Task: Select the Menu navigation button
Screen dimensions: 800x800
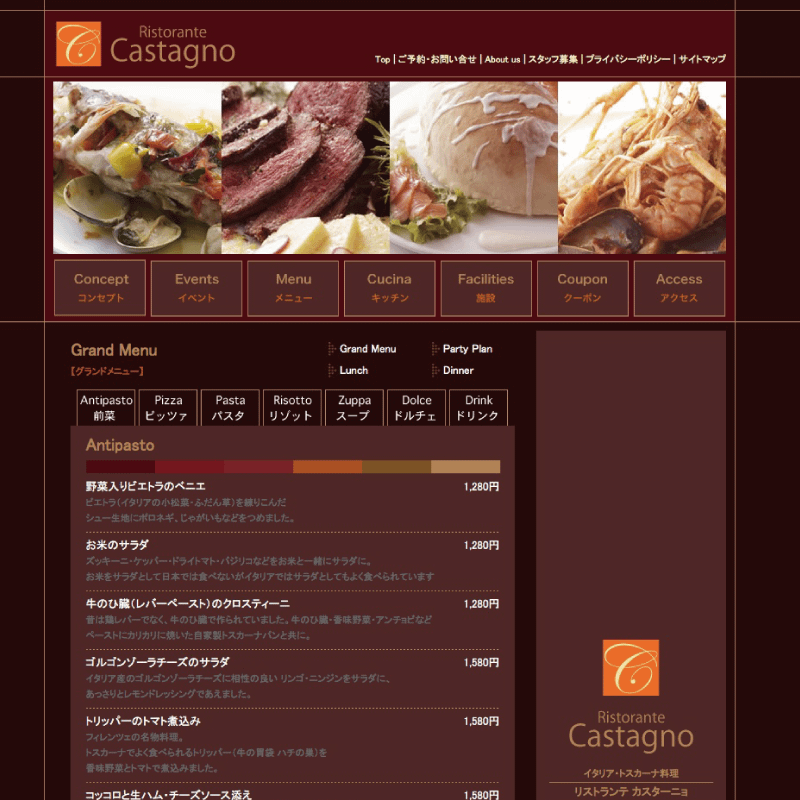Action: 293,288
